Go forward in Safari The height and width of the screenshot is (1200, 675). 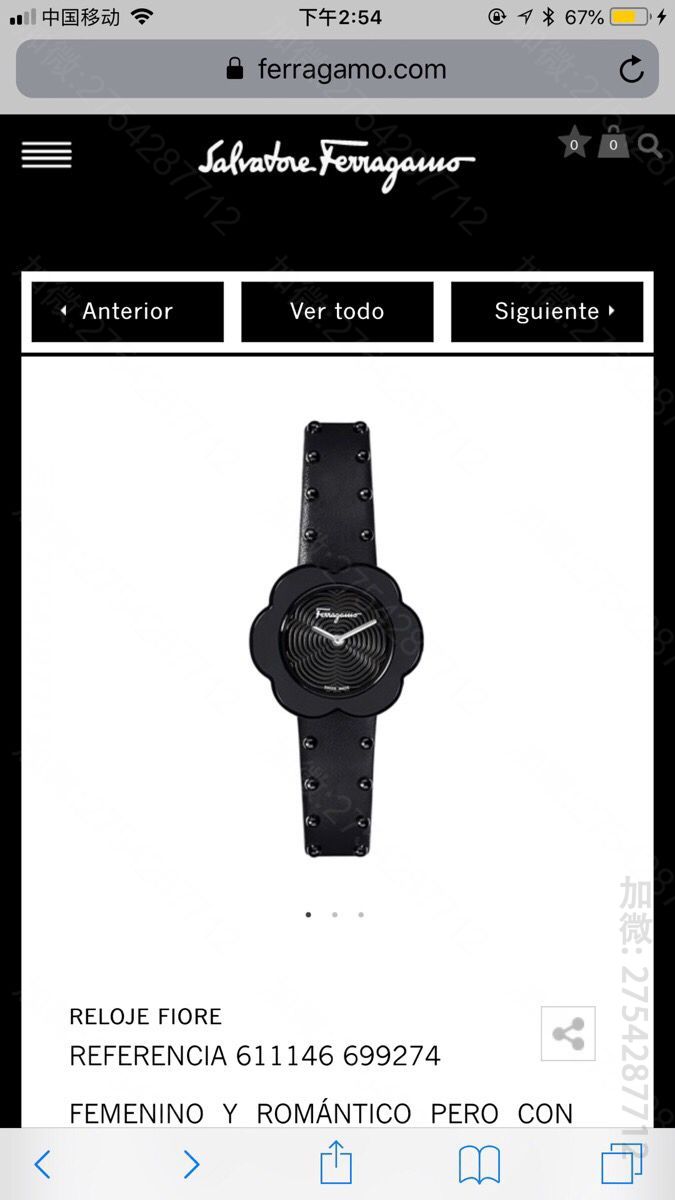(191, 1164)
